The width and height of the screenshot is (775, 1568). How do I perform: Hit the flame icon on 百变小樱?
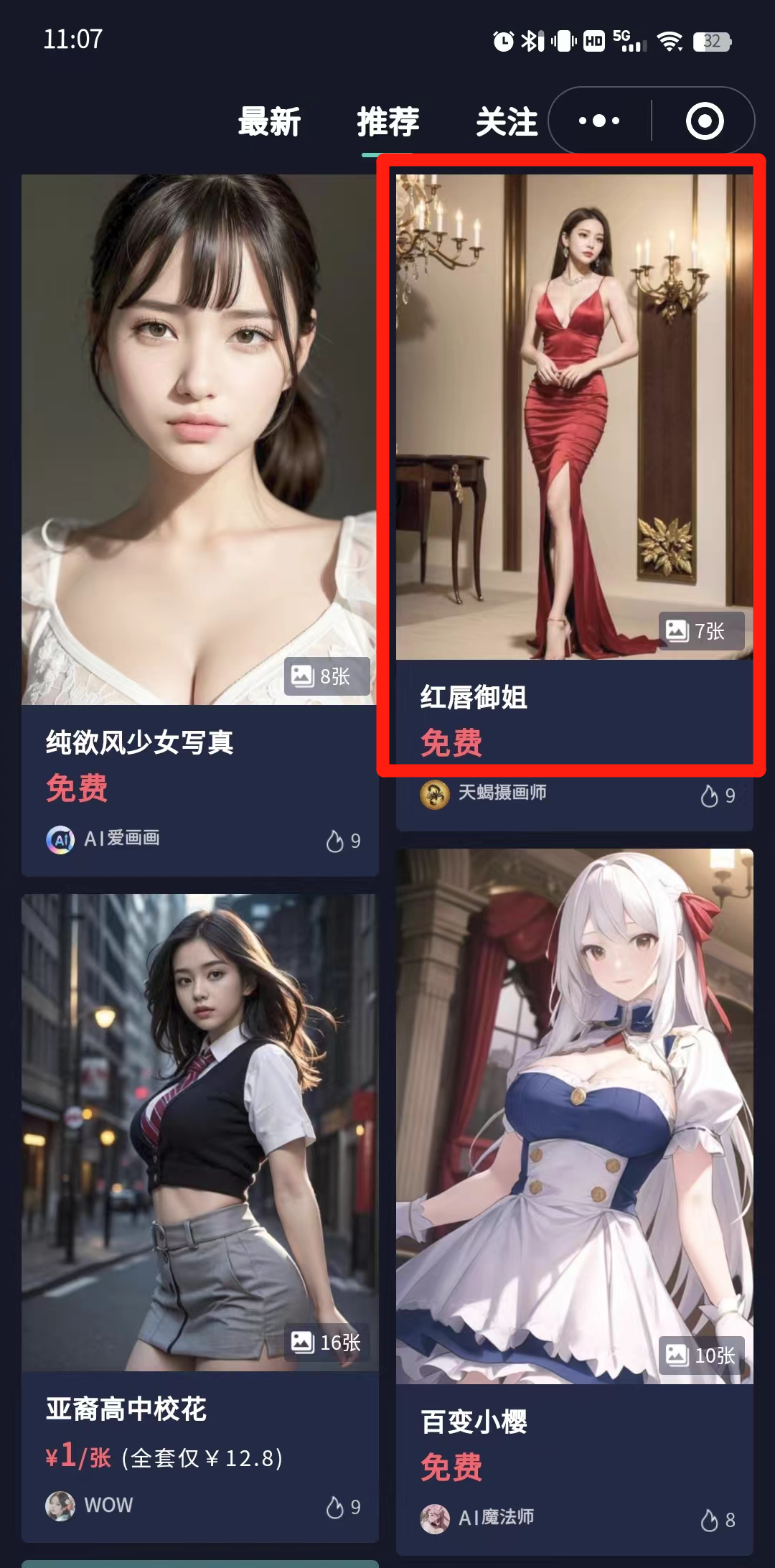click(x=710, y=1520)
